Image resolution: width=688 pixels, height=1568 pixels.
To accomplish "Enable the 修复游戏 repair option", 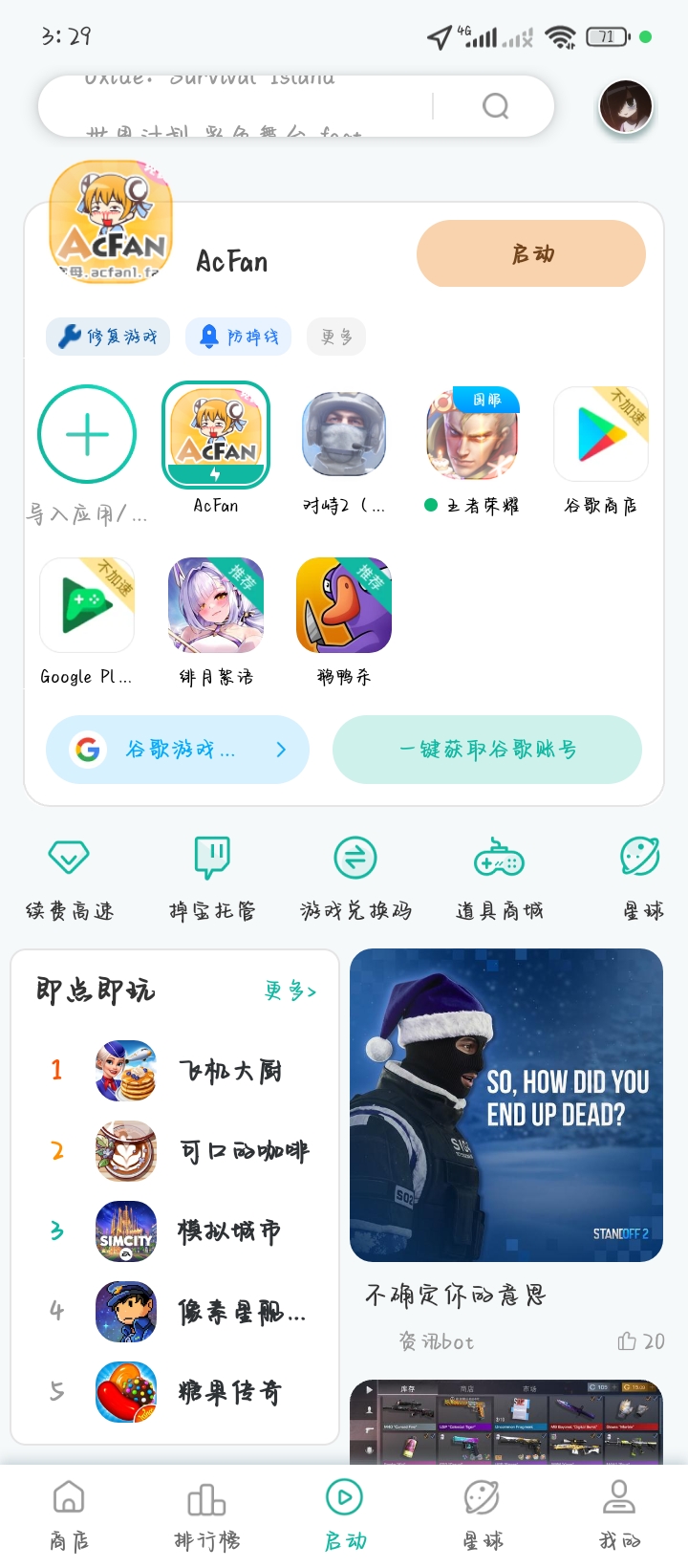I will click(x=107, y=337).
